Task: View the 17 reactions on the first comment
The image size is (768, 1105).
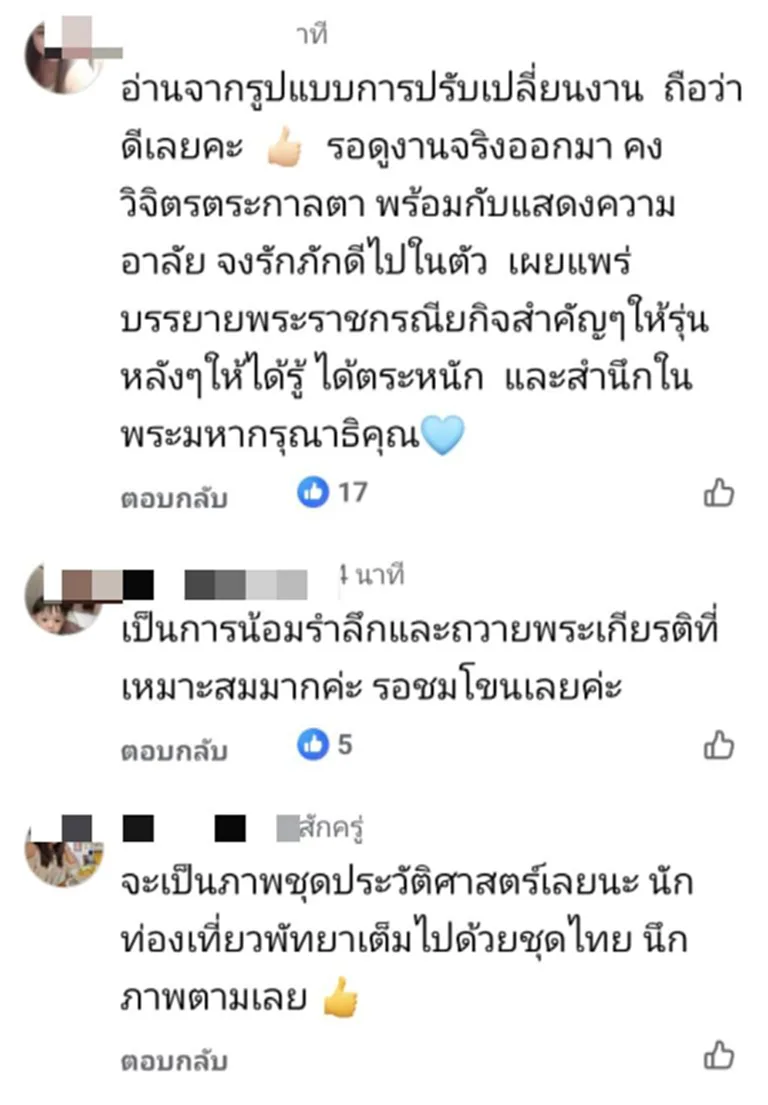Action: [x=333, y=492]
